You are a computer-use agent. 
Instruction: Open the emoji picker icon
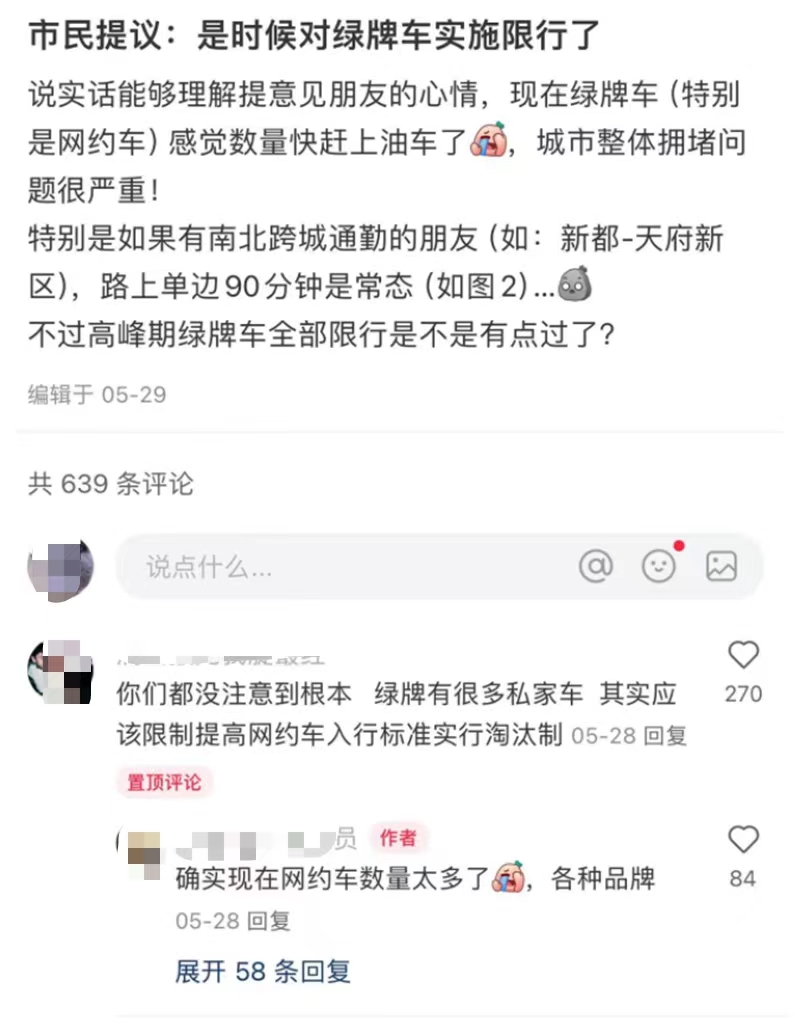(660, 566)
